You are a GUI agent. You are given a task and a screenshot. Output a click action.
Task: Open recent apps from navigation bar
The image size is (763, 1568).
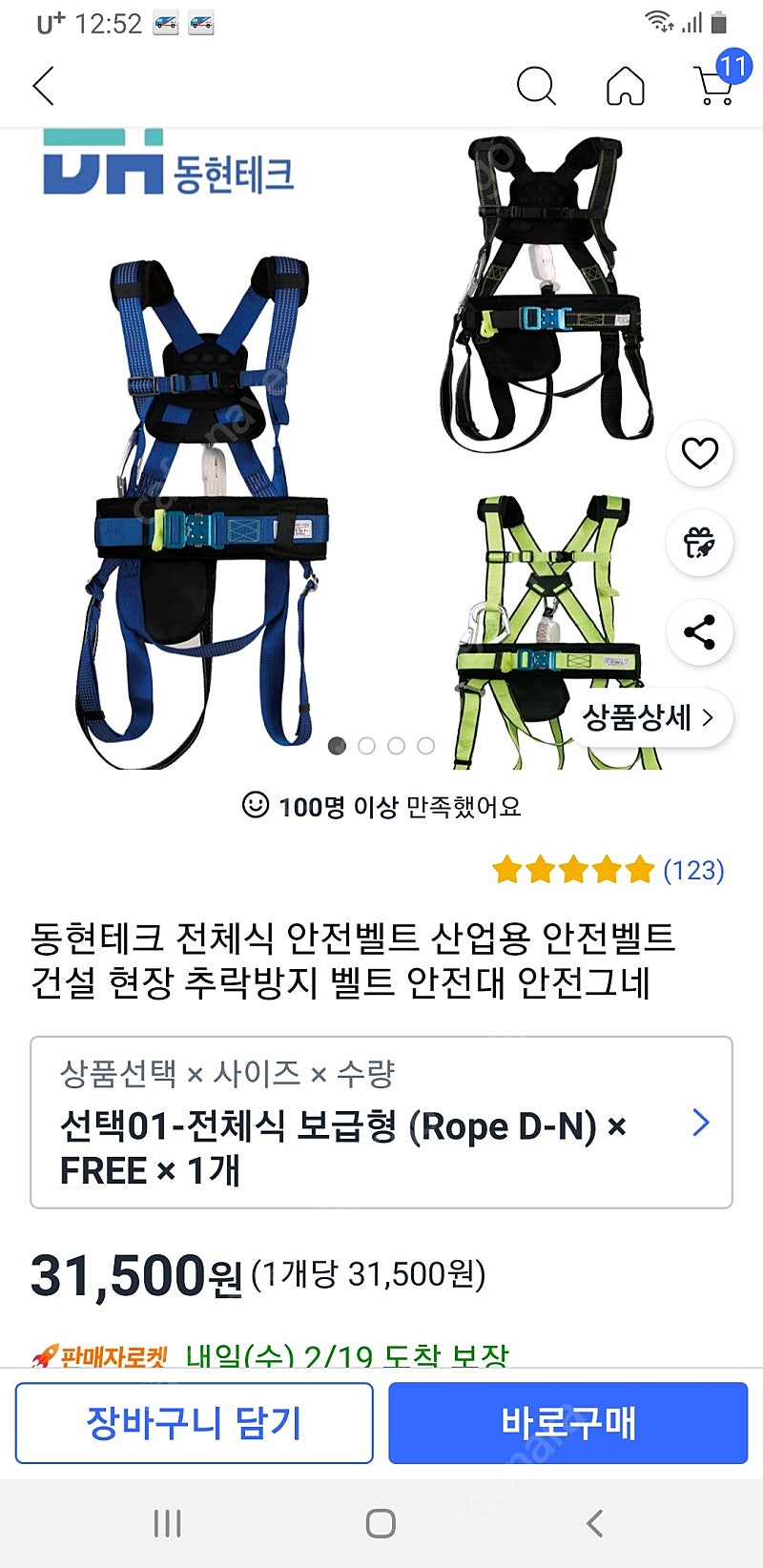pyautogui.click(x=168, y=1523)
